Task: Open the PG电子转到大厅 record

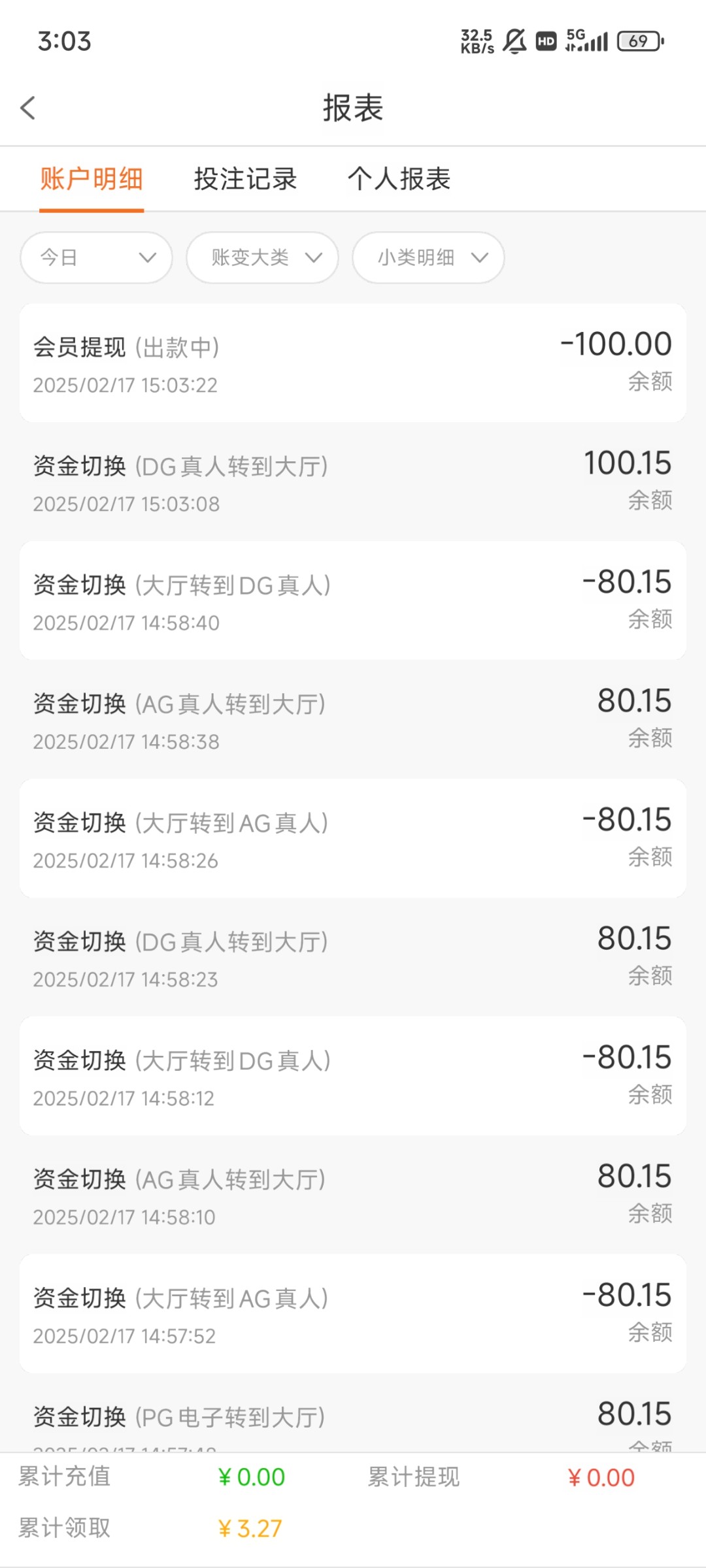Action: pyautogui.click(x=353, y=1413)
